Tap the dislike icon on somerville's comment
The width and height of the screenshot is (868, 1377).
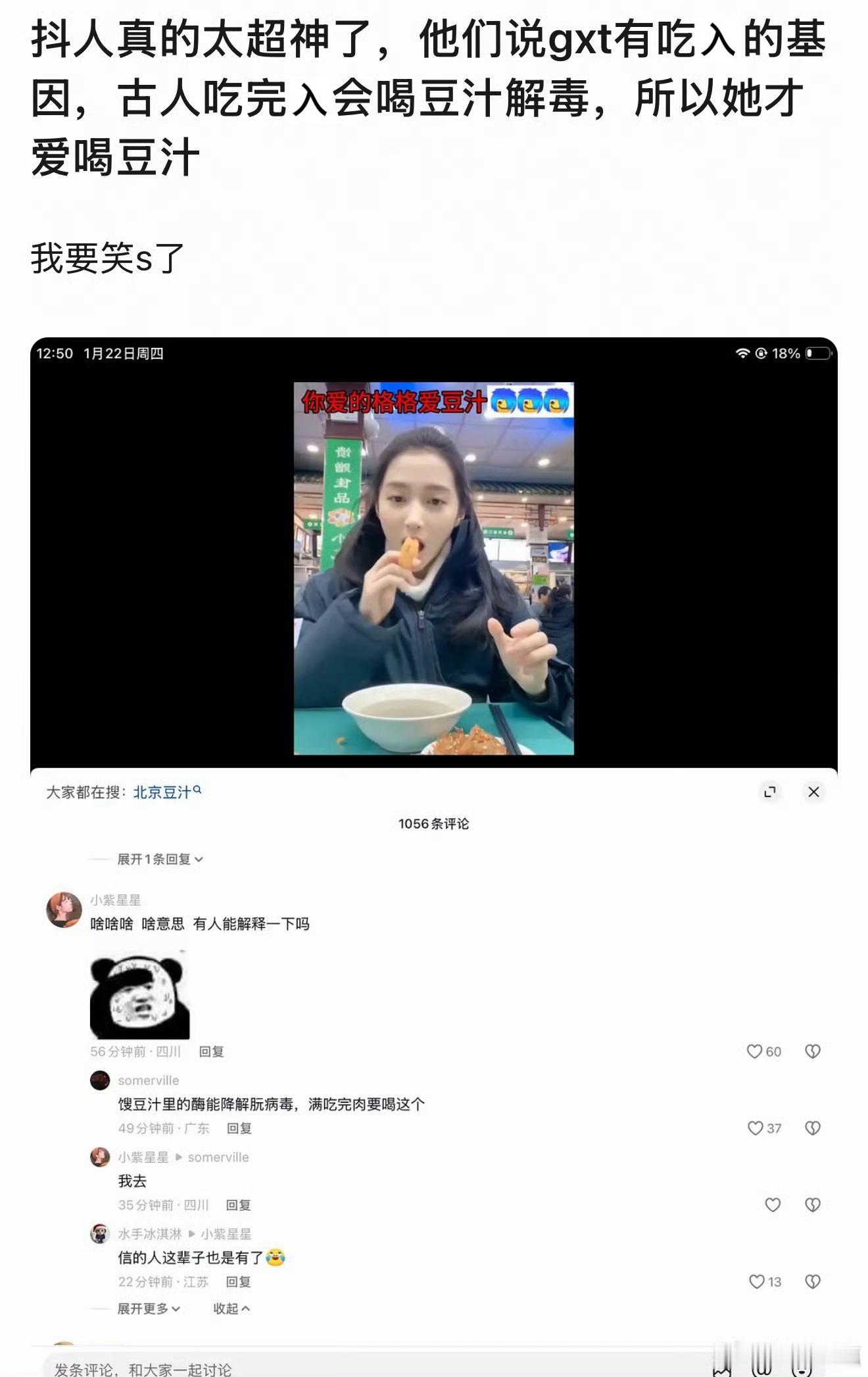(x=813, y=1128)
